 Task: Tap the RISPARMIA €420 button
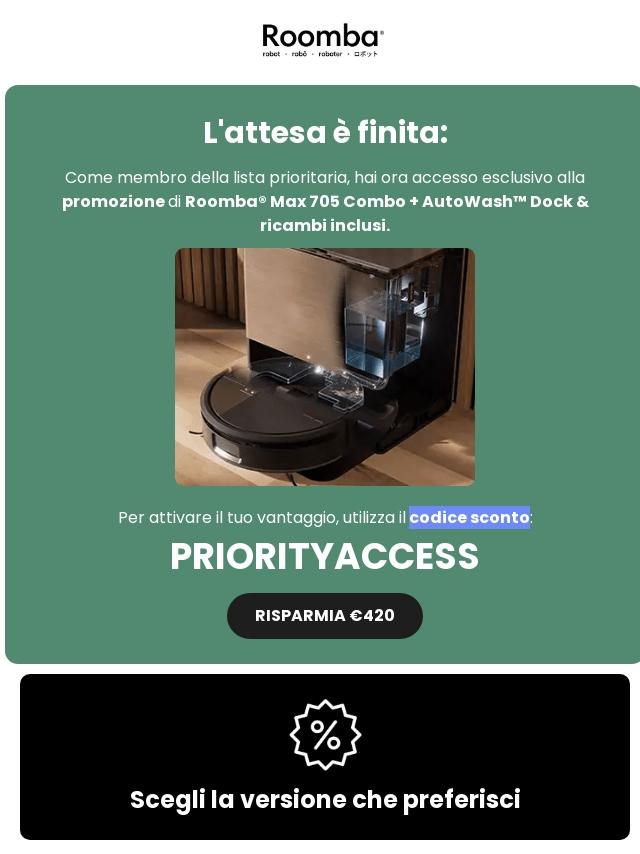pyautogui.click(x=324, y=616)
